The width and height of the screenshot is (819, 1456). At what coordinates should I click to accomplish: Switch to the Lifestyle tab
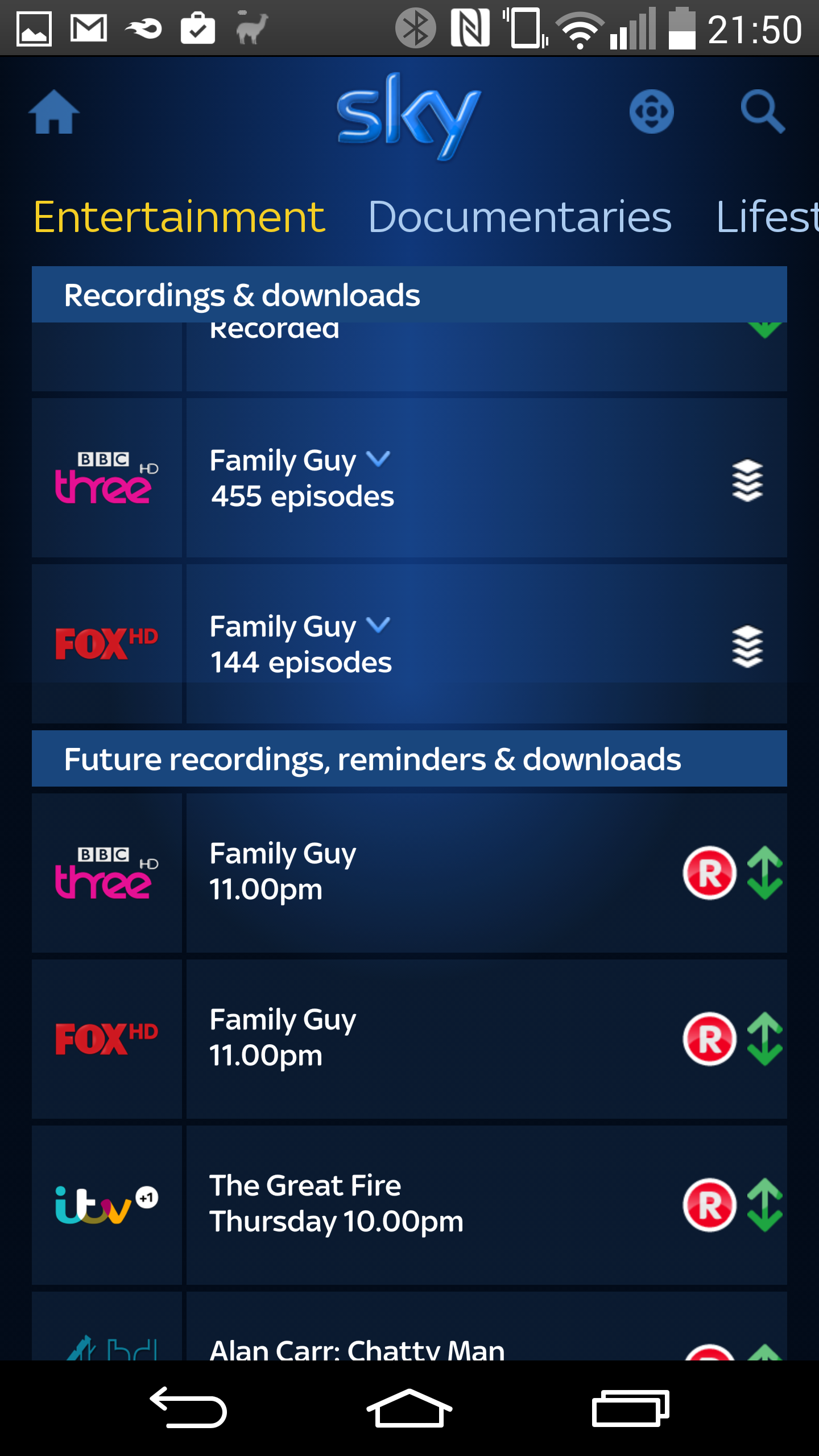pos(767,217)
